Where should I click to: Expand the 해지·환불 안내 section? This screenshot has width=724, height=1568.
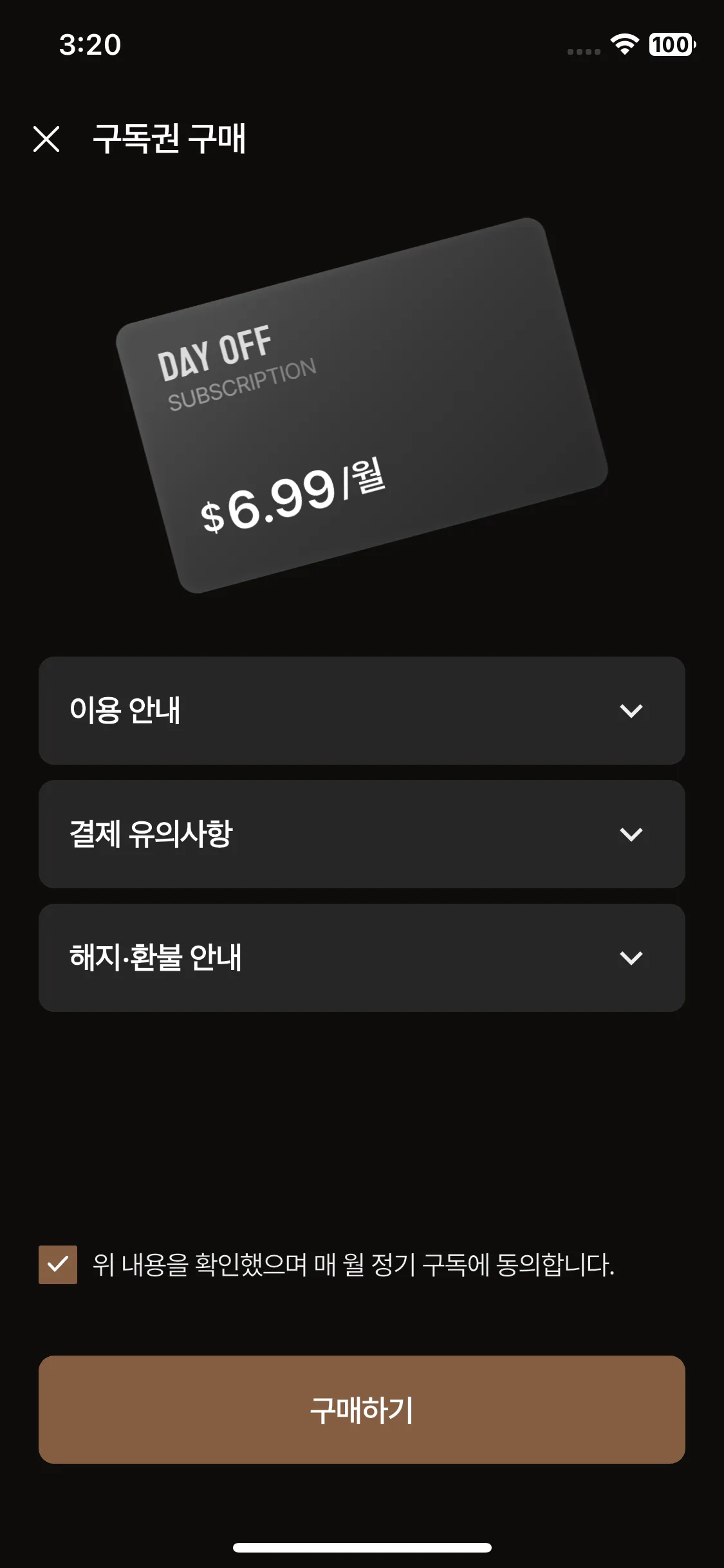click(362, 957)
